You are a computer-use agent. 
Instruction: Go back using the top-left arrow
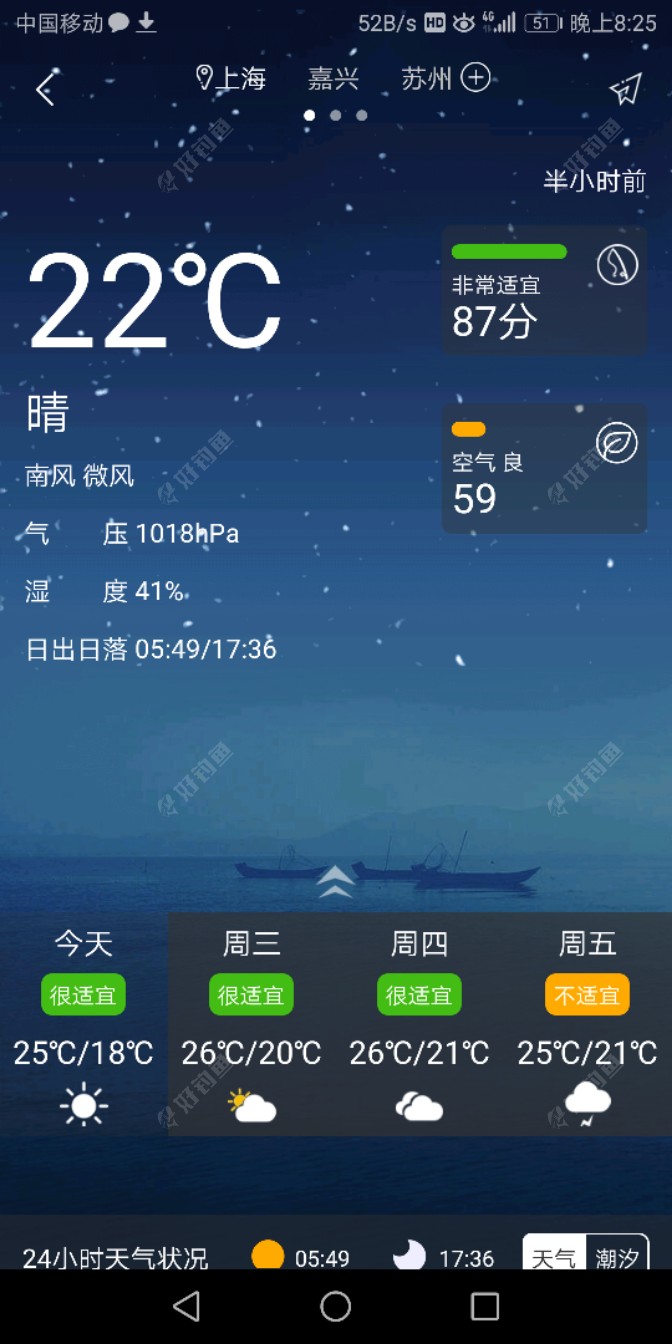(45, 90)
